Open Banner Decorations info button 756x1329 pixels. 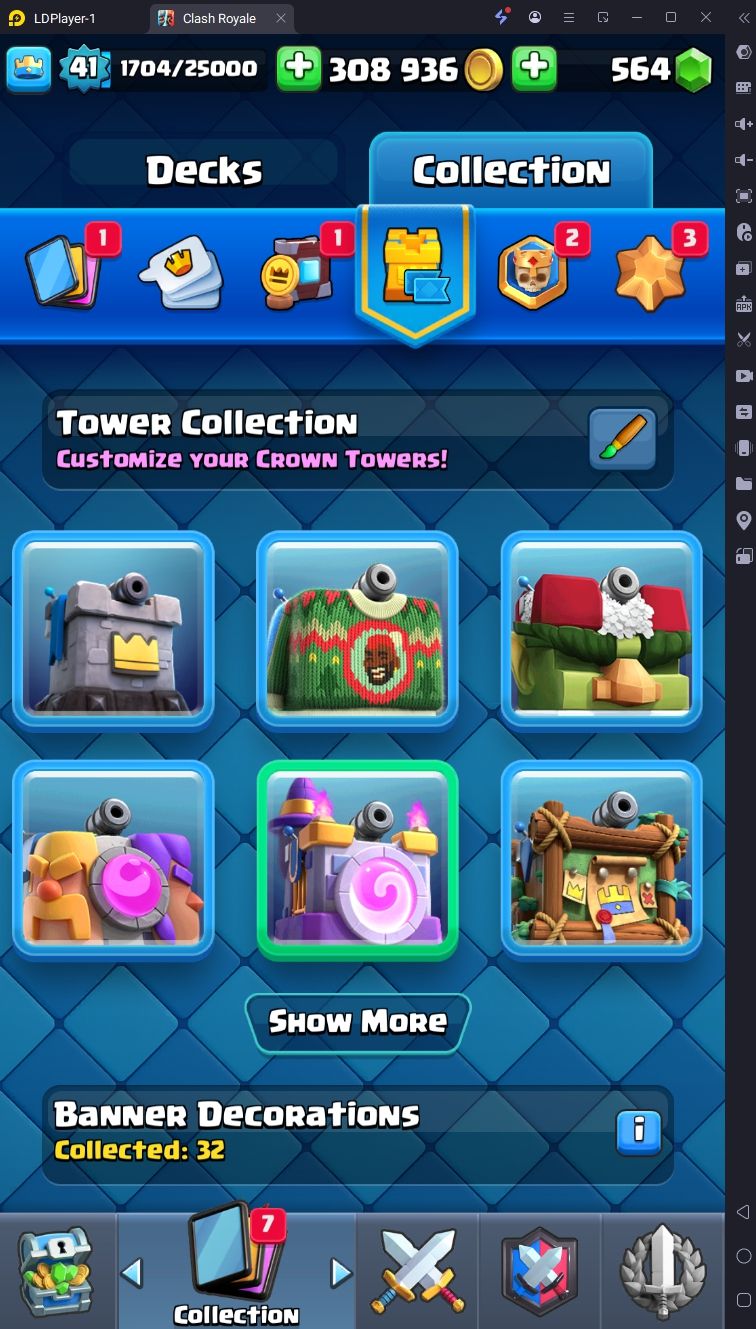(x=639, y=1132)
